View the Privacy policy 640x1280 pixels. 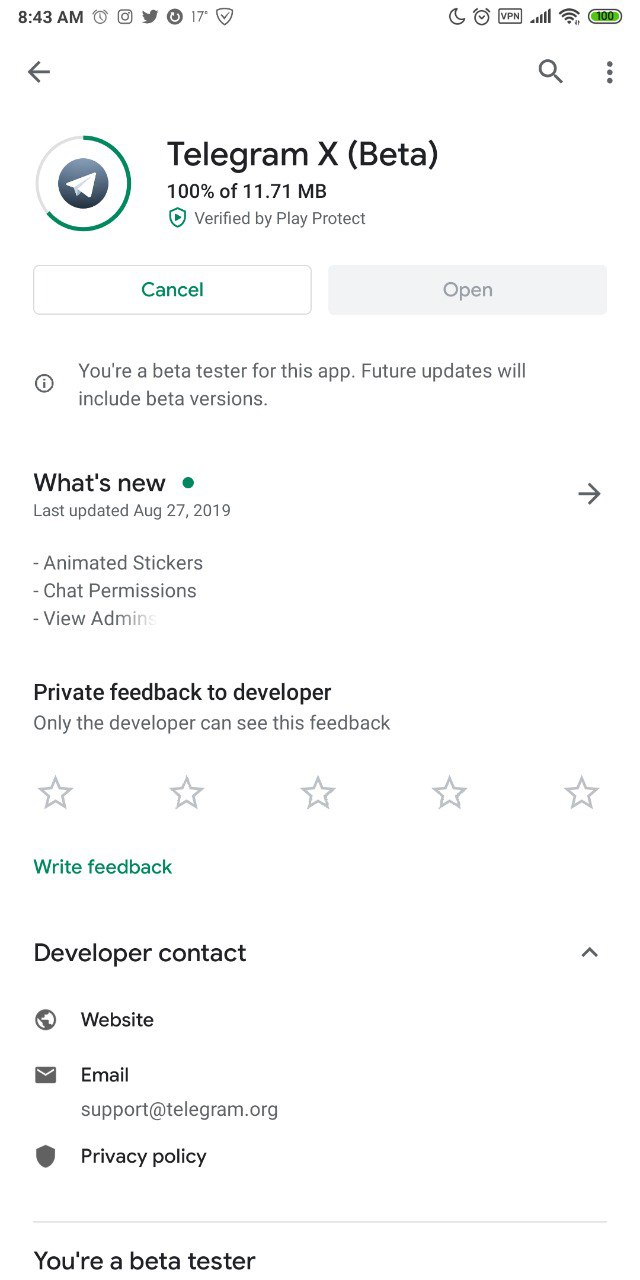(x=143, y=1157)
